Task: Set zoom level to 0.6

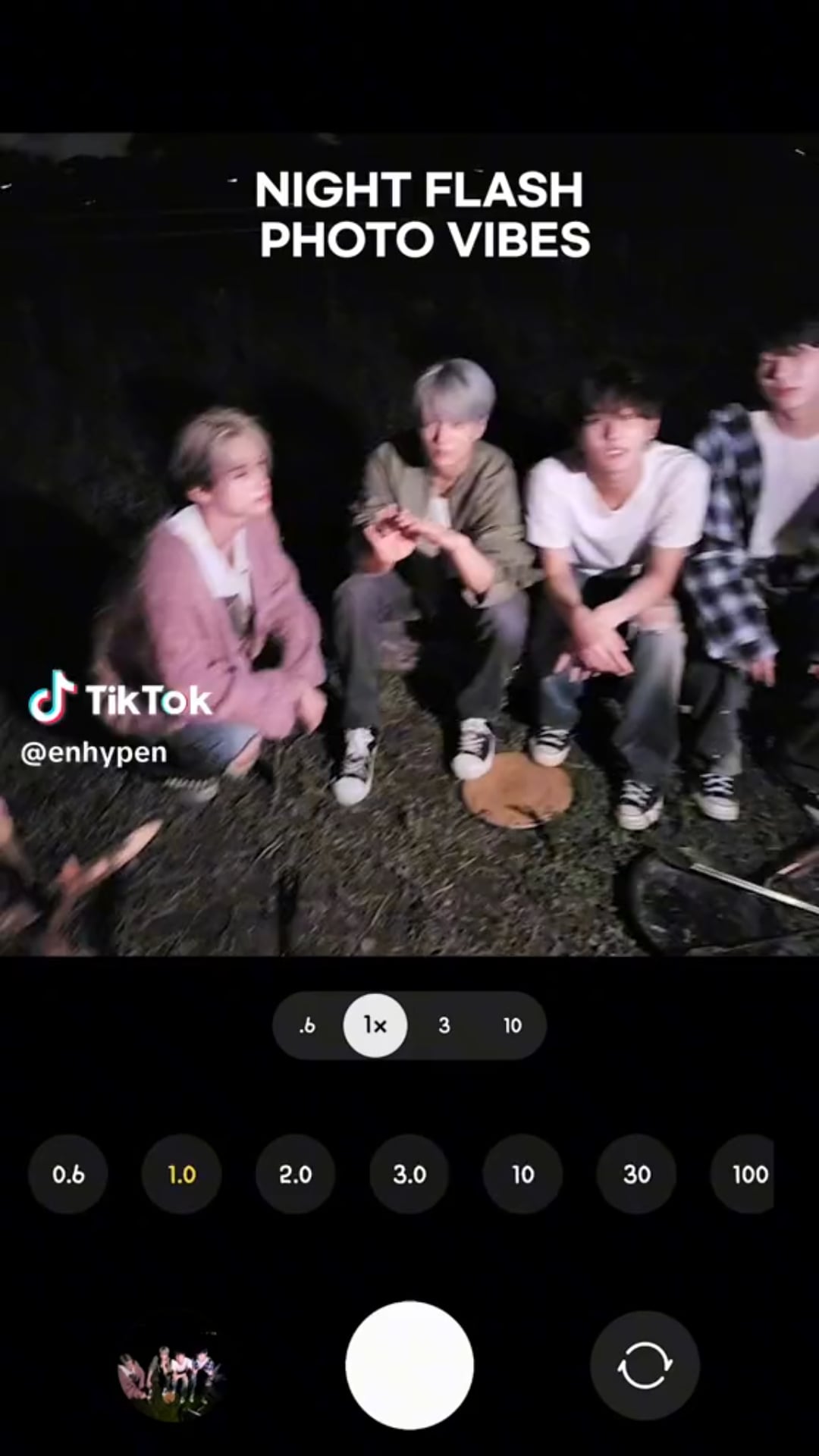Action: (x=68, y=1174)
